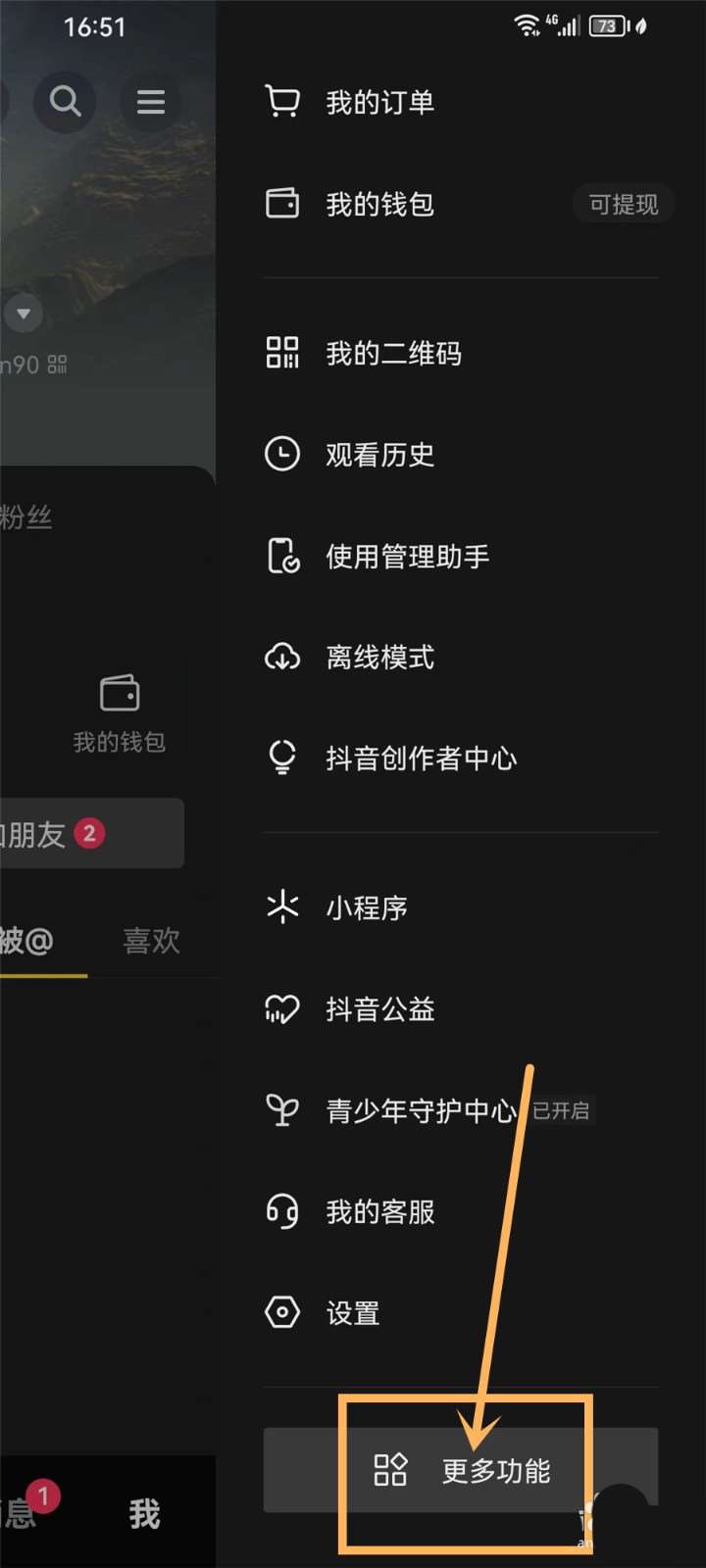706x1568 pixels.
Task: Tap the 更多功能 button
Action: pos(461,1470)
